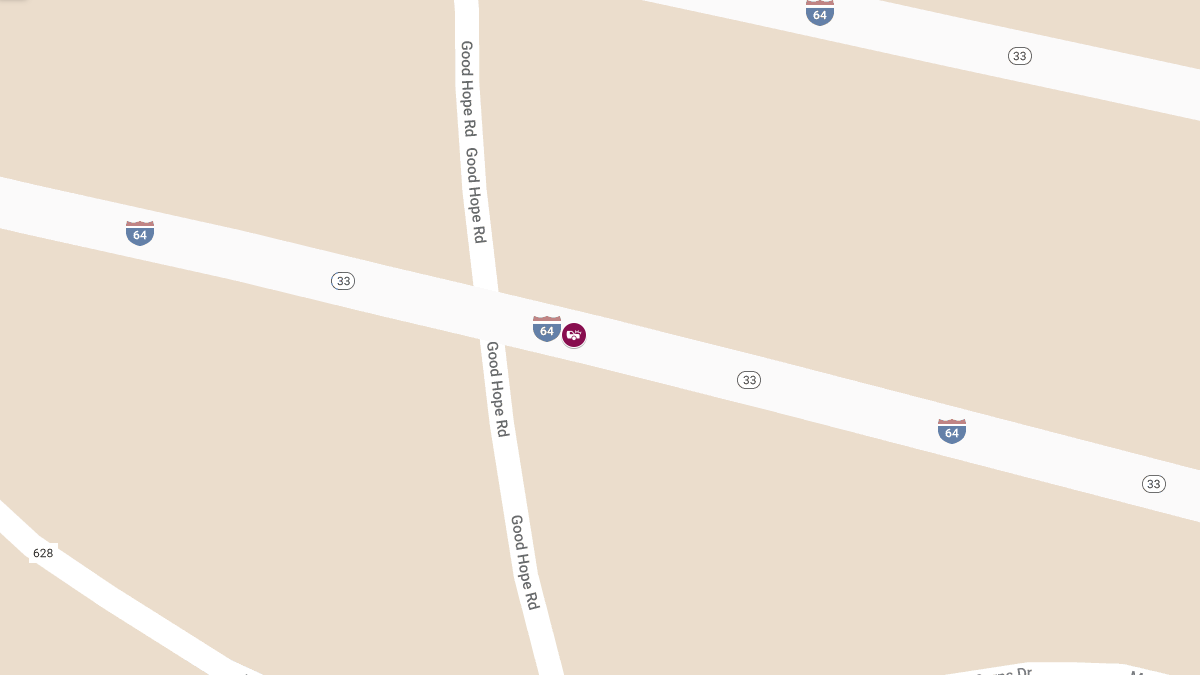Open the crash incident marker on I-64

pos(574,335)
